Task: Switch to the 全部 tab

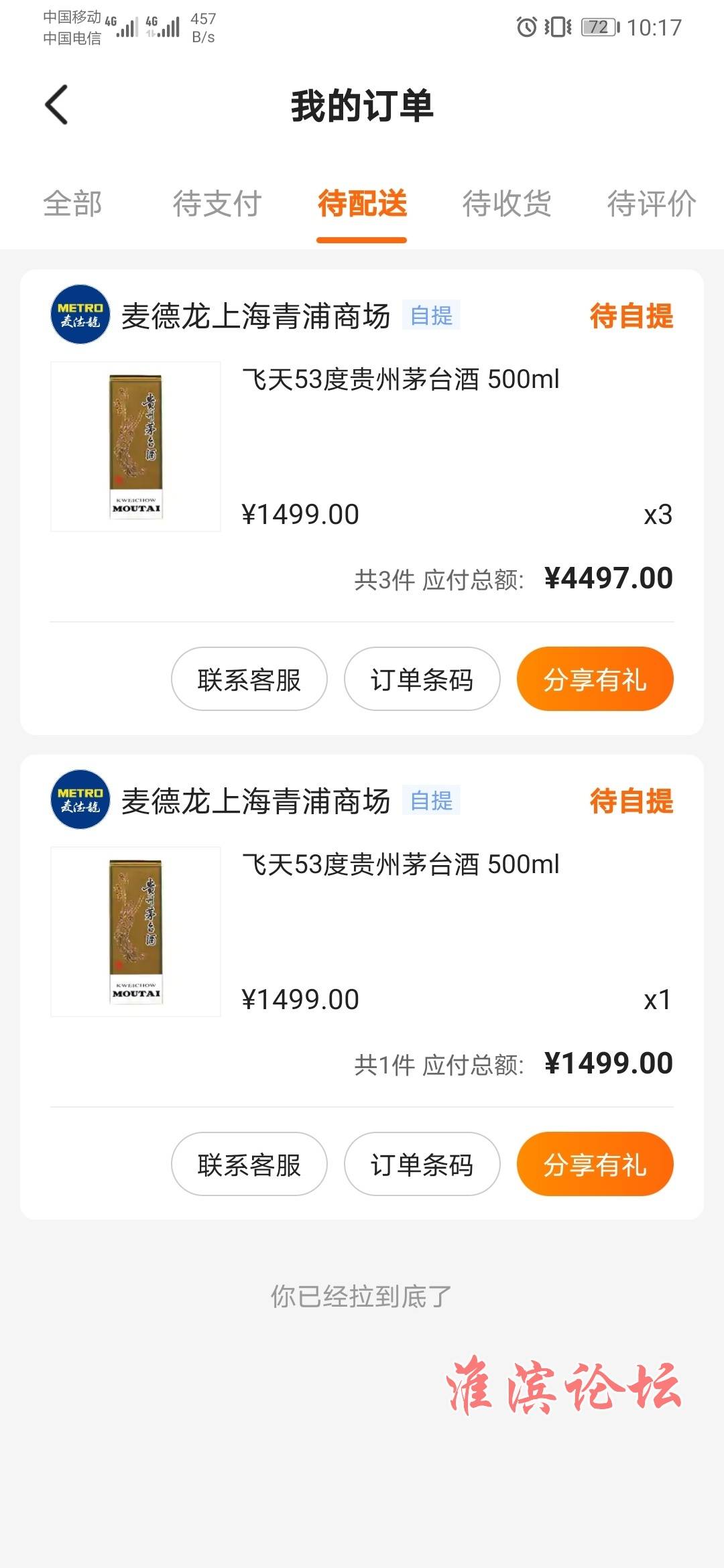Action: (x=72, y=204)
